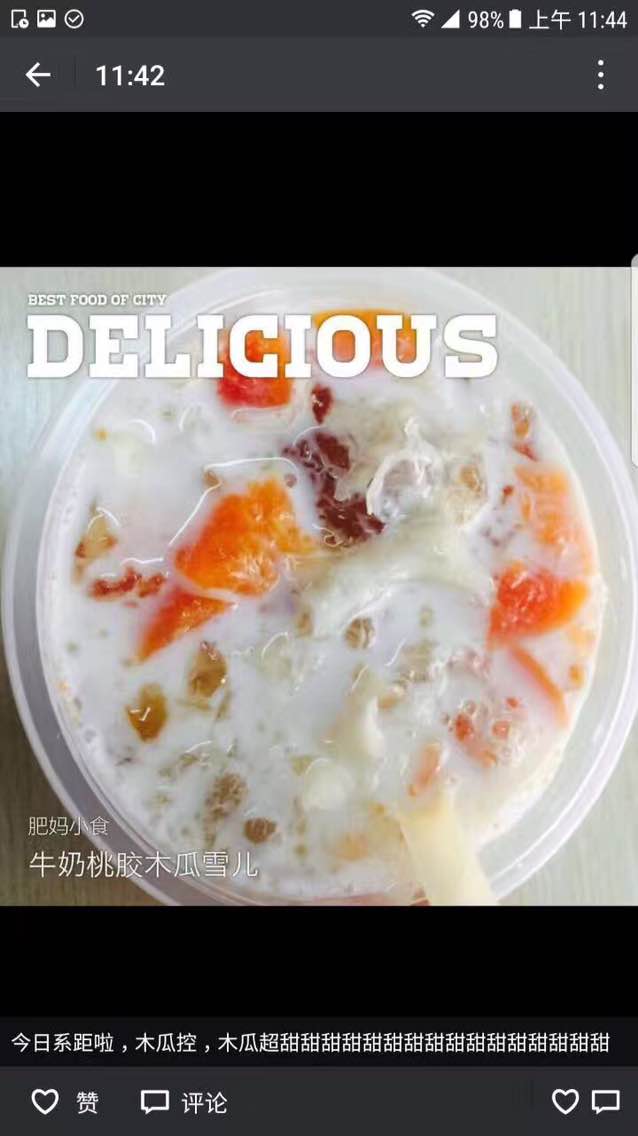Write a comment via 评论 button

[x=184, y=1102]
